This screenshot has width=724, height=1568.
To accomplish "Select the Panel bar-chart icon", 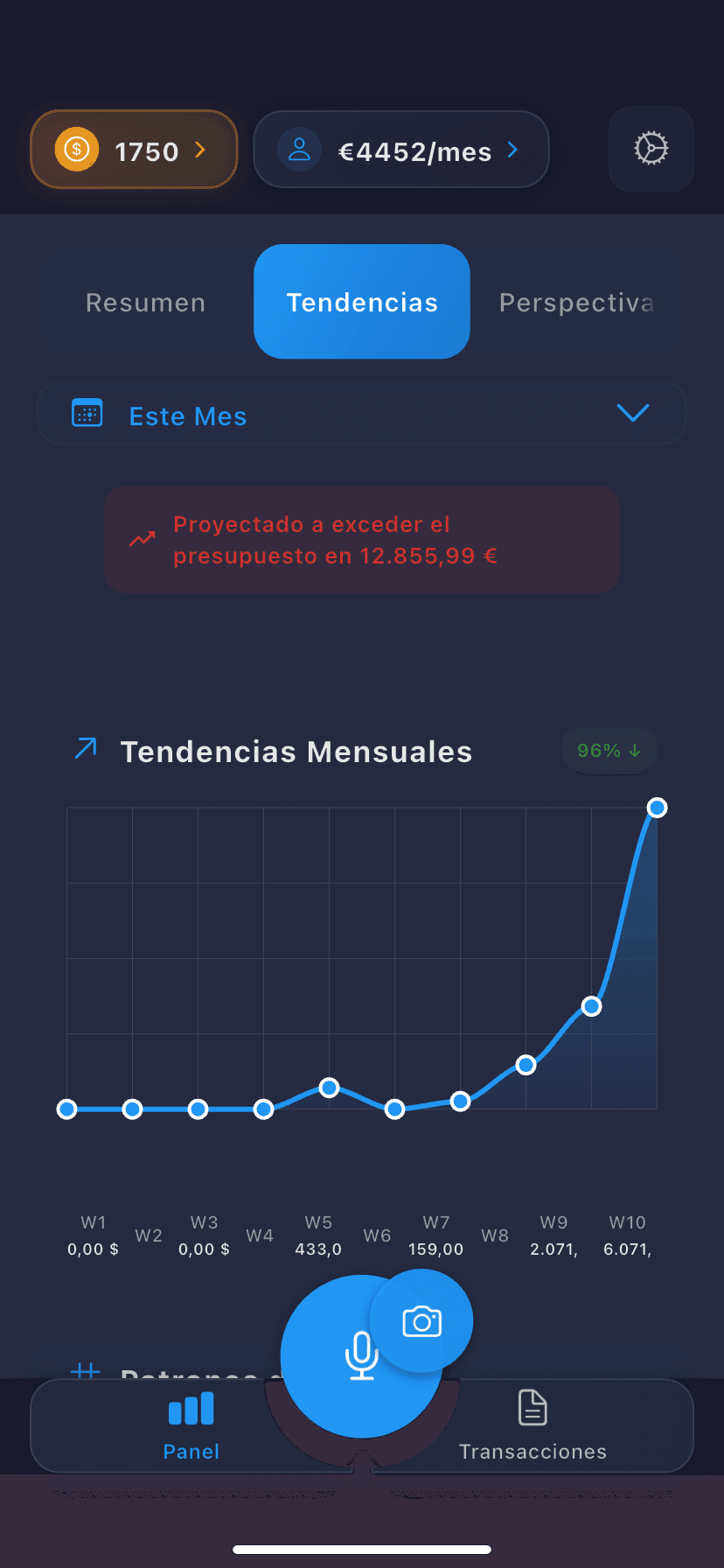I will (x=191, y=1408).
